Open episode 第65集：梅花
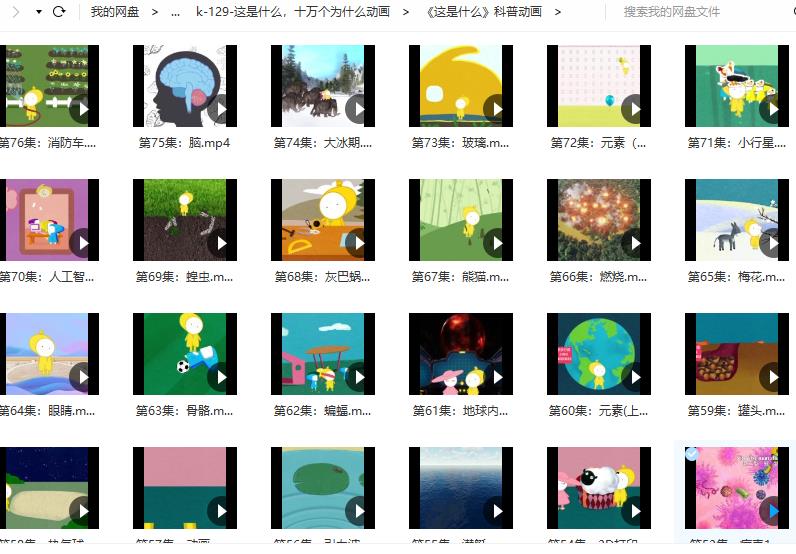This screenshot has width=796, height=554. click(737, 219)
